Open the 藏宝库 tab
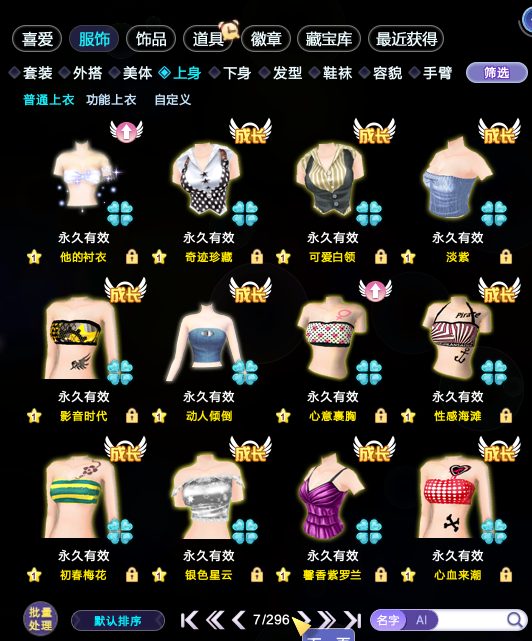 pos(329,39)
